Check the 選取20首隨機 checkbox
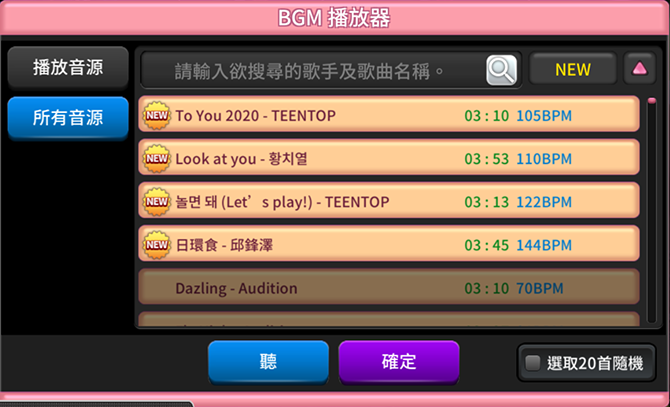The image size is (670, 407). 533,363
